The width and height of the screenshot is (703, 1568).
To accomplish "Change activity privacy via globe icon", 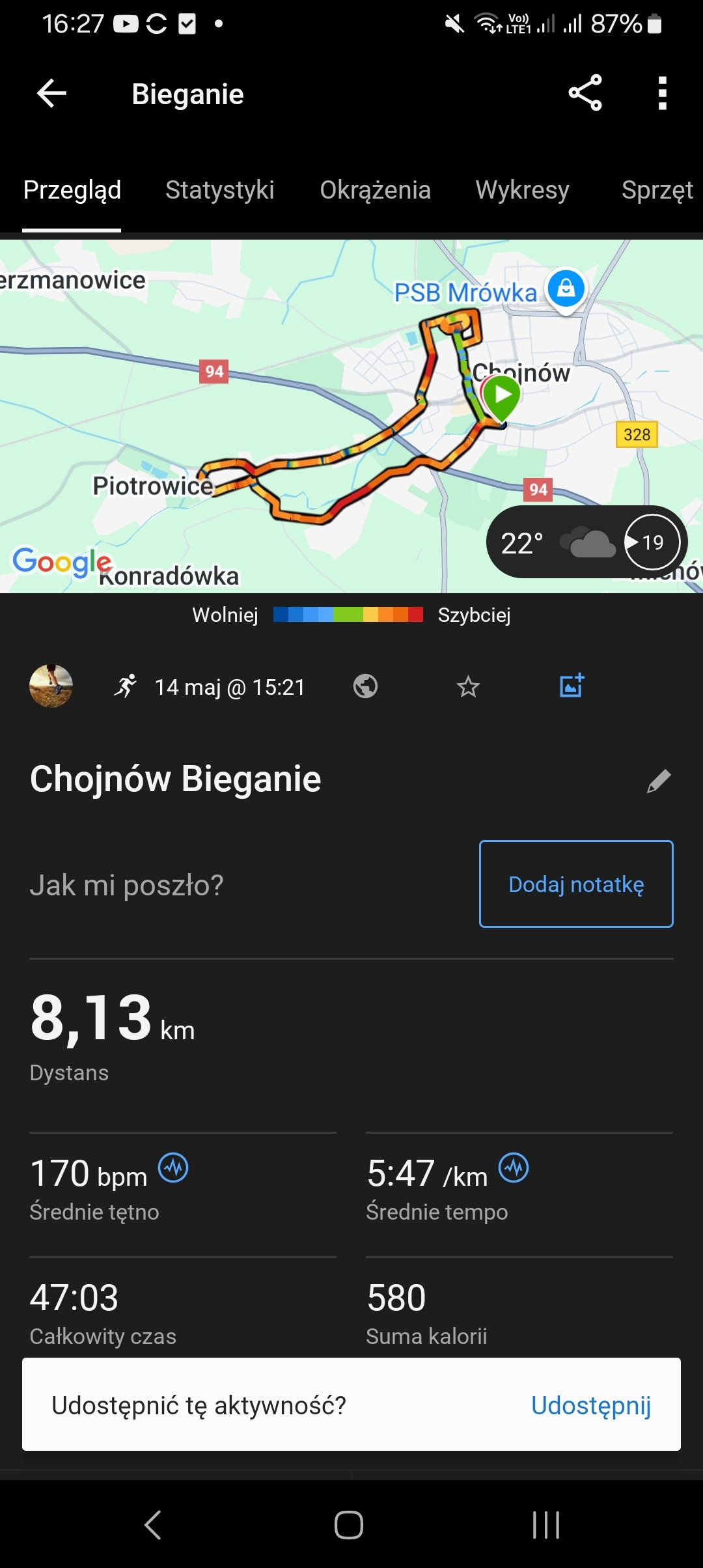I will click(x=365, y=686).
